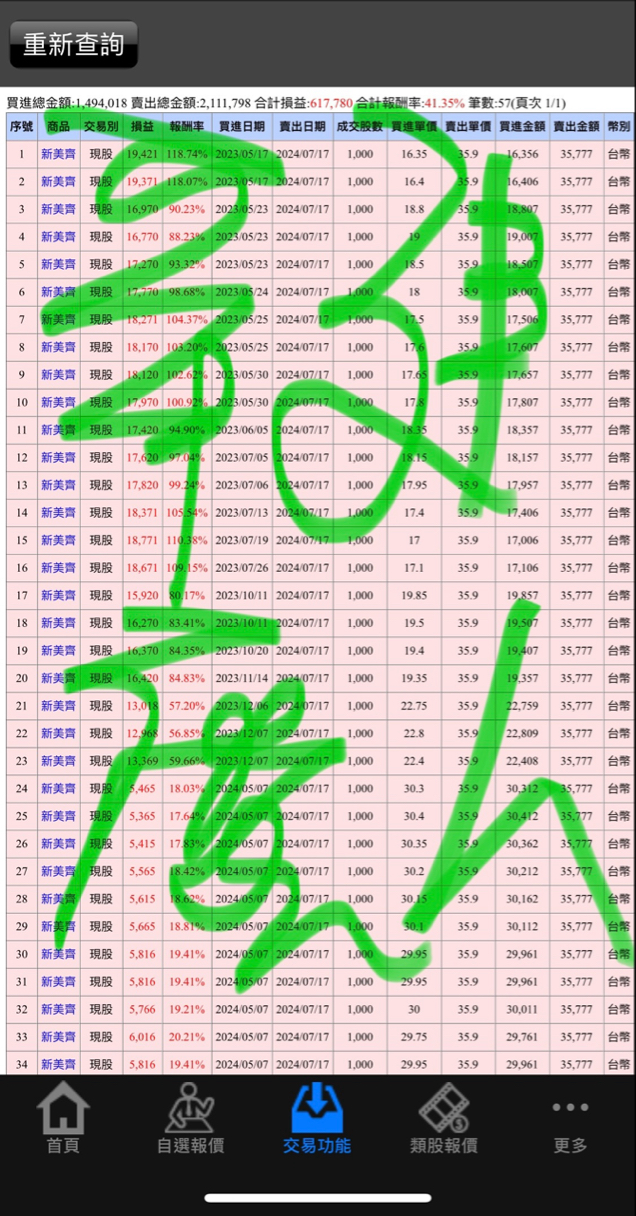Image resolution: width=636 pixels, height=1216 pixels.
Task: Open the 自選報價 watchlist tab
Action: coord(190,1118)
